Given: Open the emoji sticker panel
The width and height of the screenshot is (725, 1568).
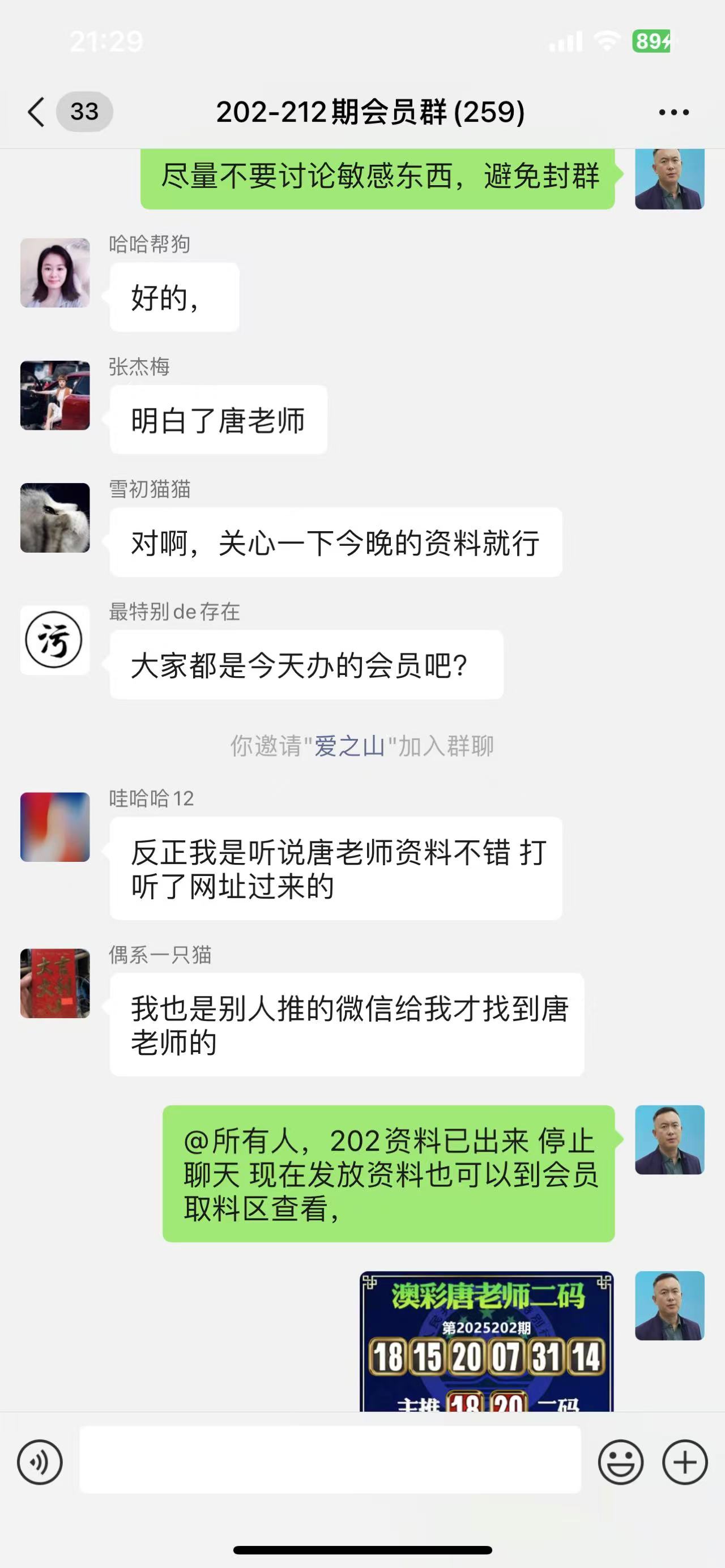Looking at the screenshot, I should click(x=620, y=1462).
